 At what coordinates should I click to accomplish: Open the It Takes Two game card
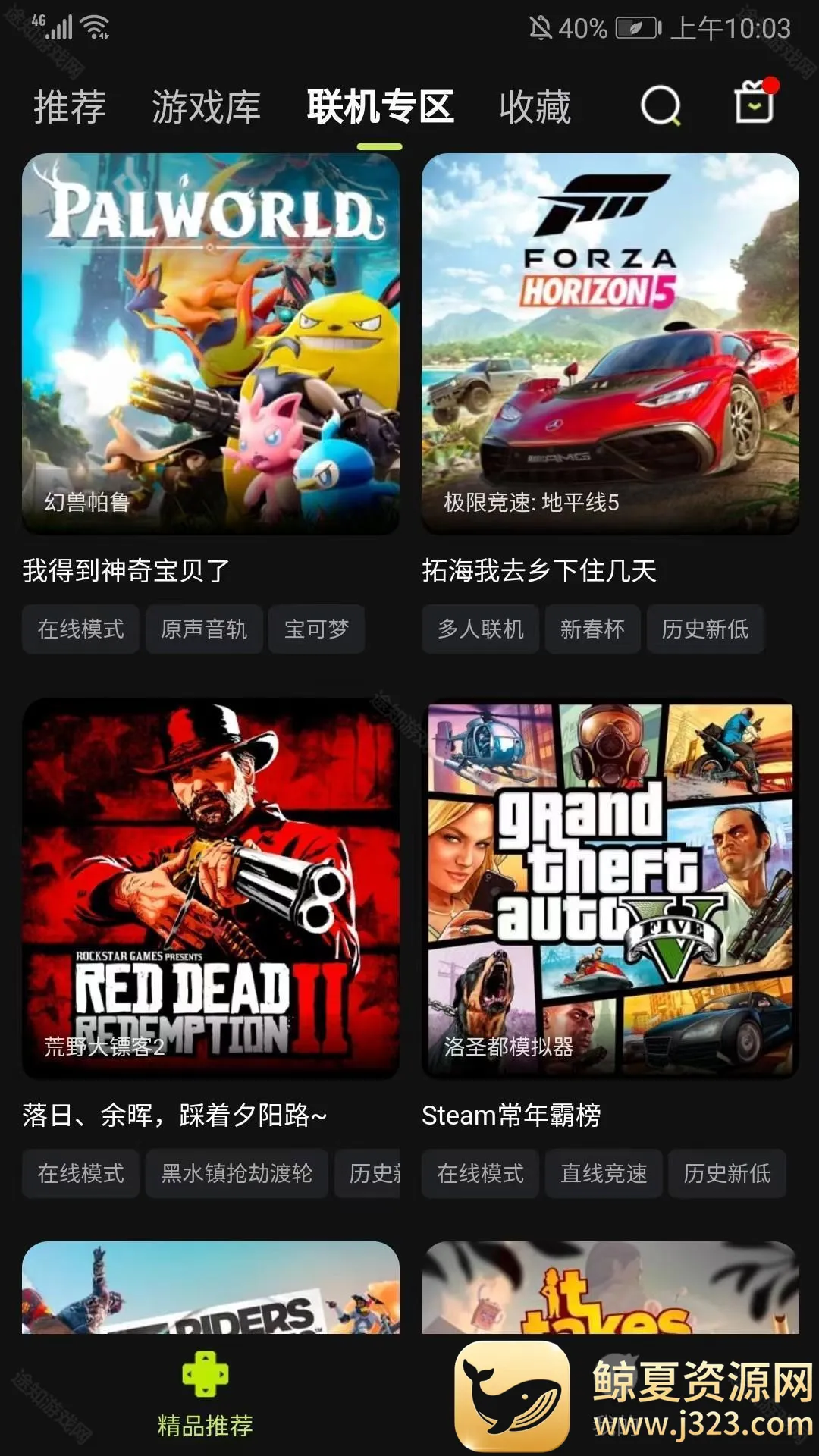click(610, 1289)
